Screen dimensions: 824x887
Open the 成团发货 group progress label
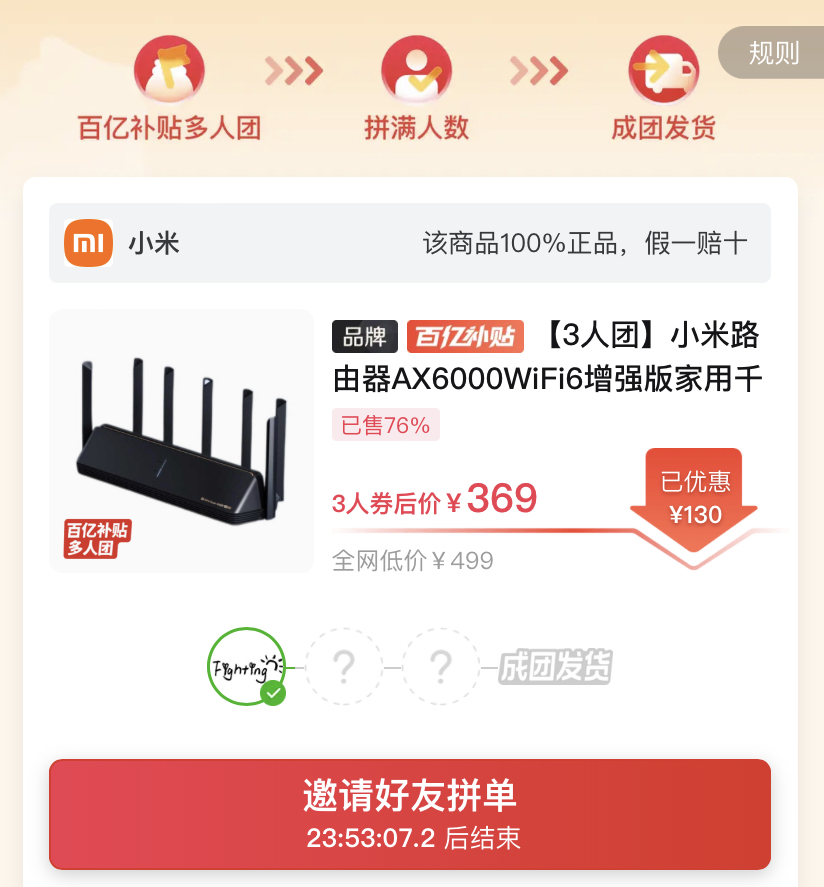553,666
